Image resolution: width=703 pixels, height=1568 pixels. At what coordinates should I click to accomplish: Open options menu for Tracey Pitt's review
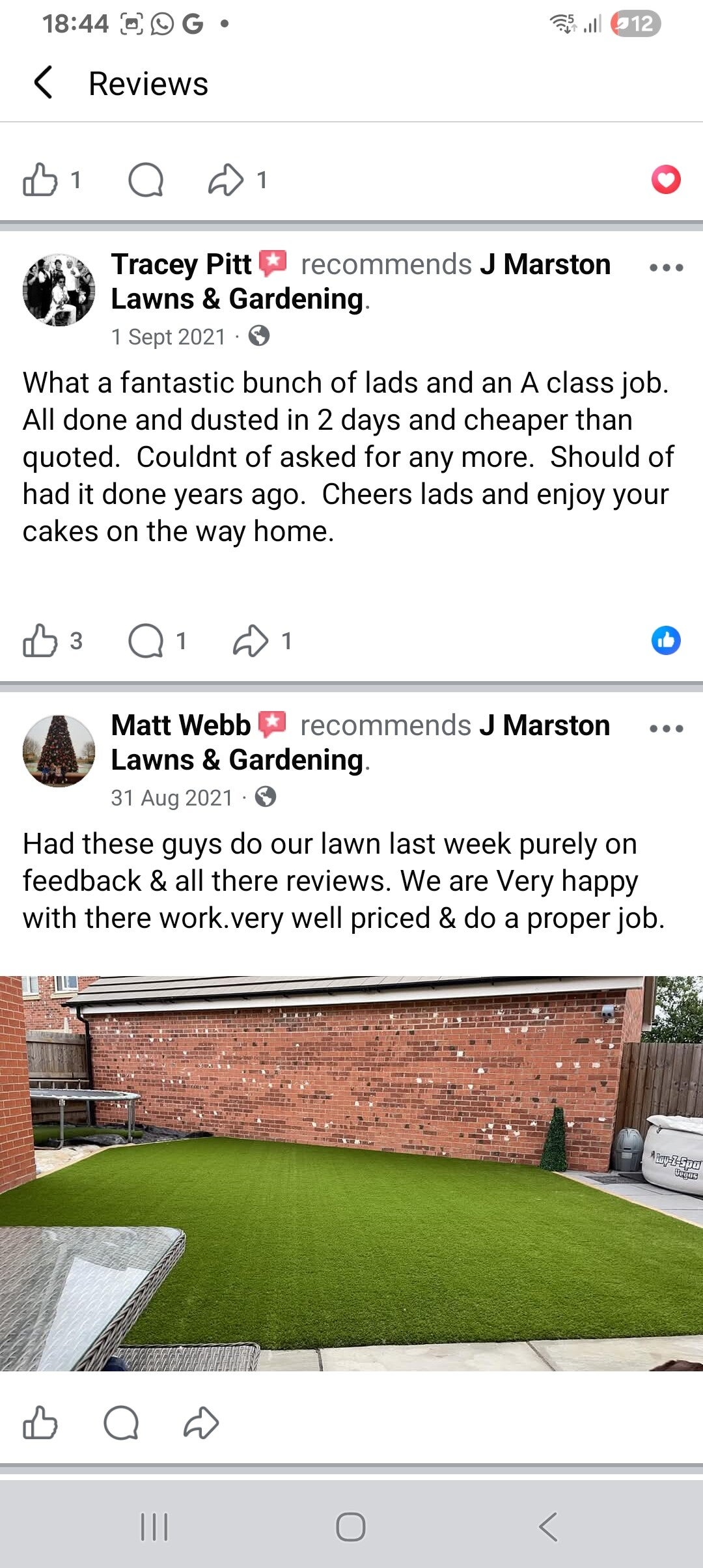pyautogui.click(x=666, y=268)
